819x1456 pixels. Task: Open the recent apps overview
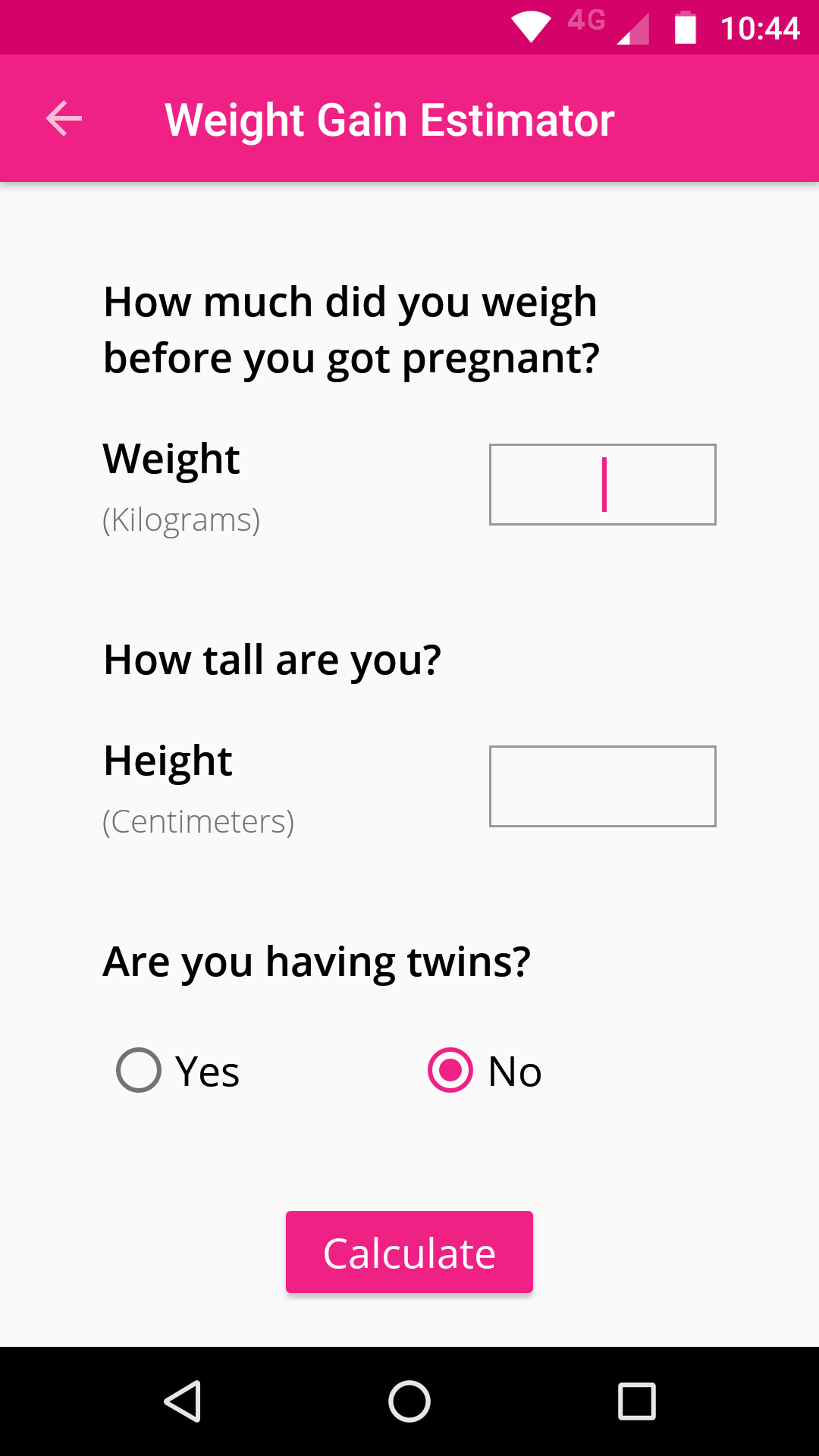click(x=637, y=1401)
